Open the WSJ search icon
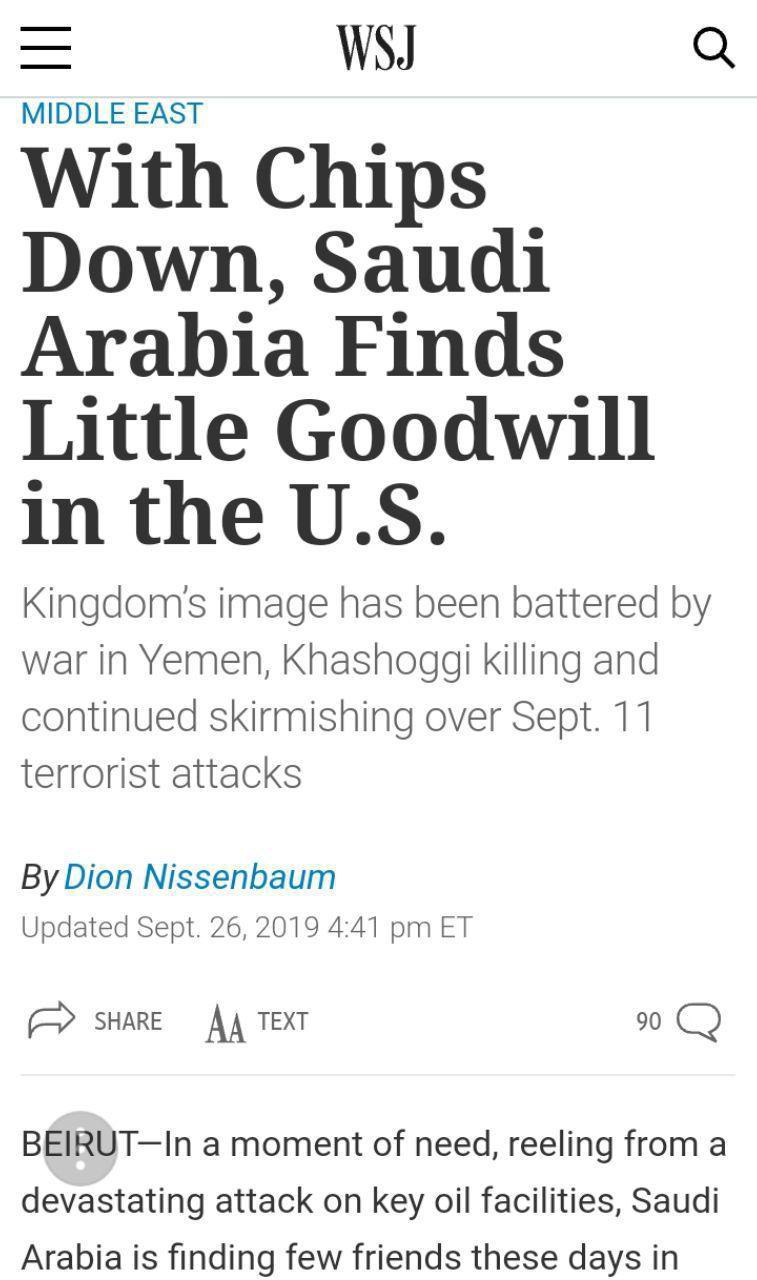 tap(713, 47)
